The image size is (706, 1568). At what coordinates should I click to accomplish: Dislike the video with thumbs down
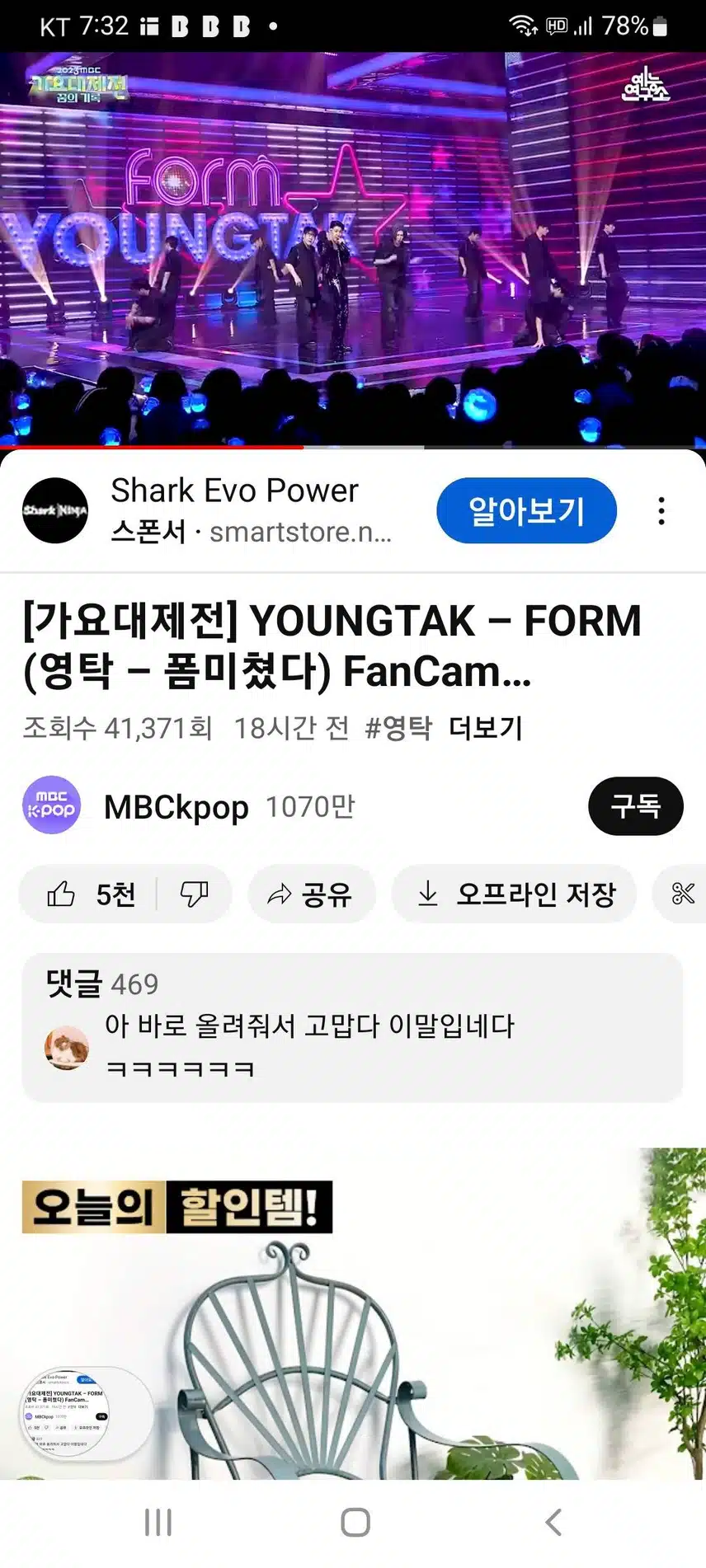(x=195, y=894)
